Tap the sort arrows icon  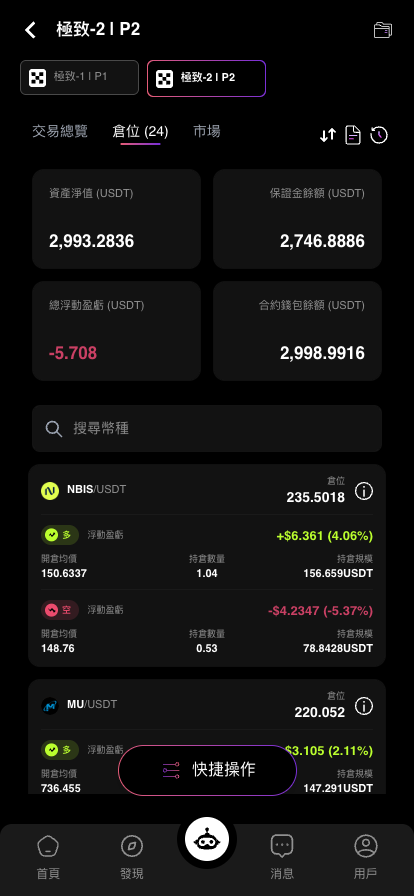click(328, 135)
